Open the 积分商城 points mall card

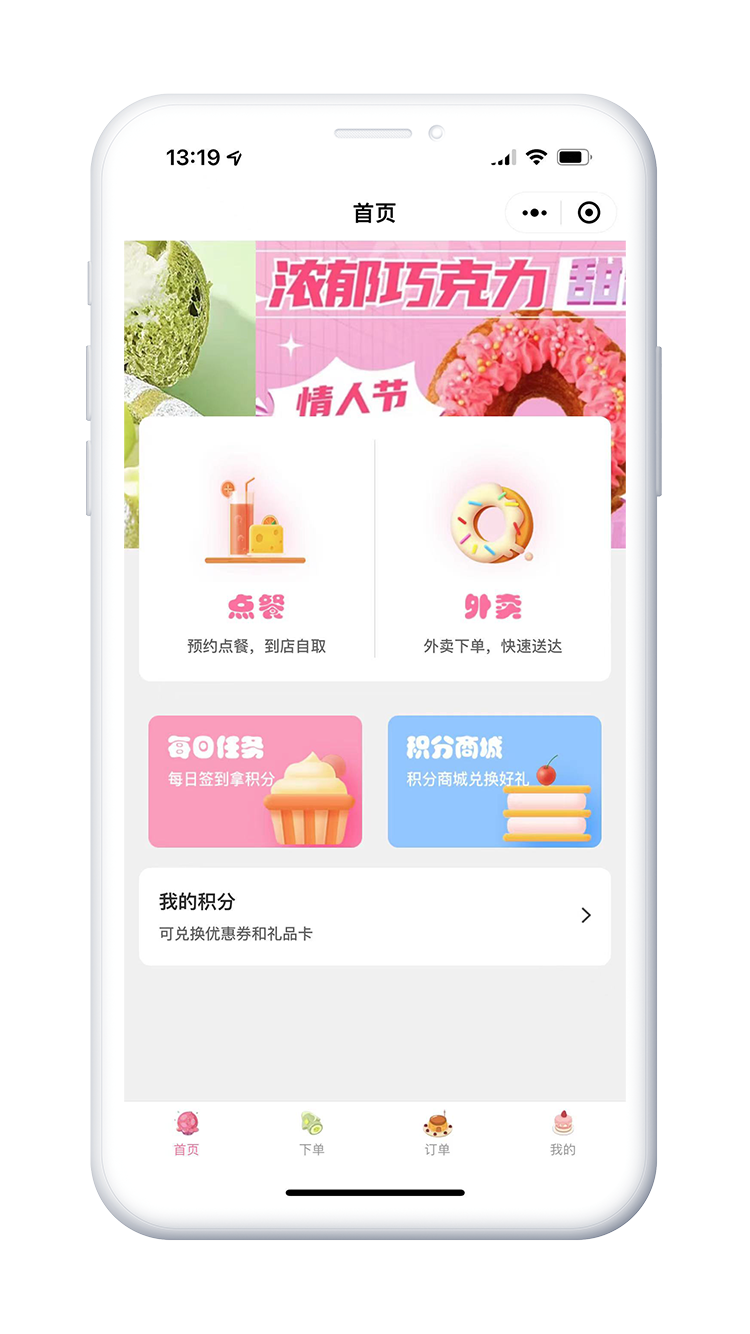494,781
